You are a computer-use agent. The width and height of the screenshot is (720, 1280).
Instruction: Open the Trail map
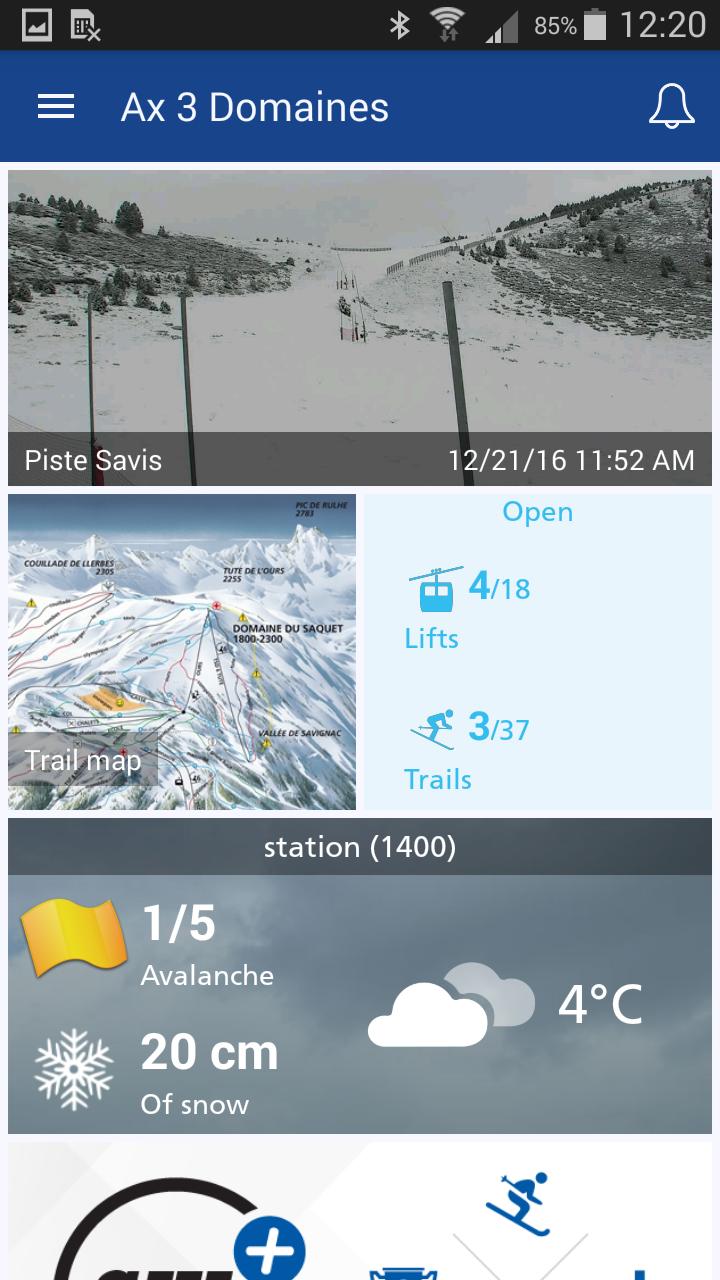(x=182, y=651)
